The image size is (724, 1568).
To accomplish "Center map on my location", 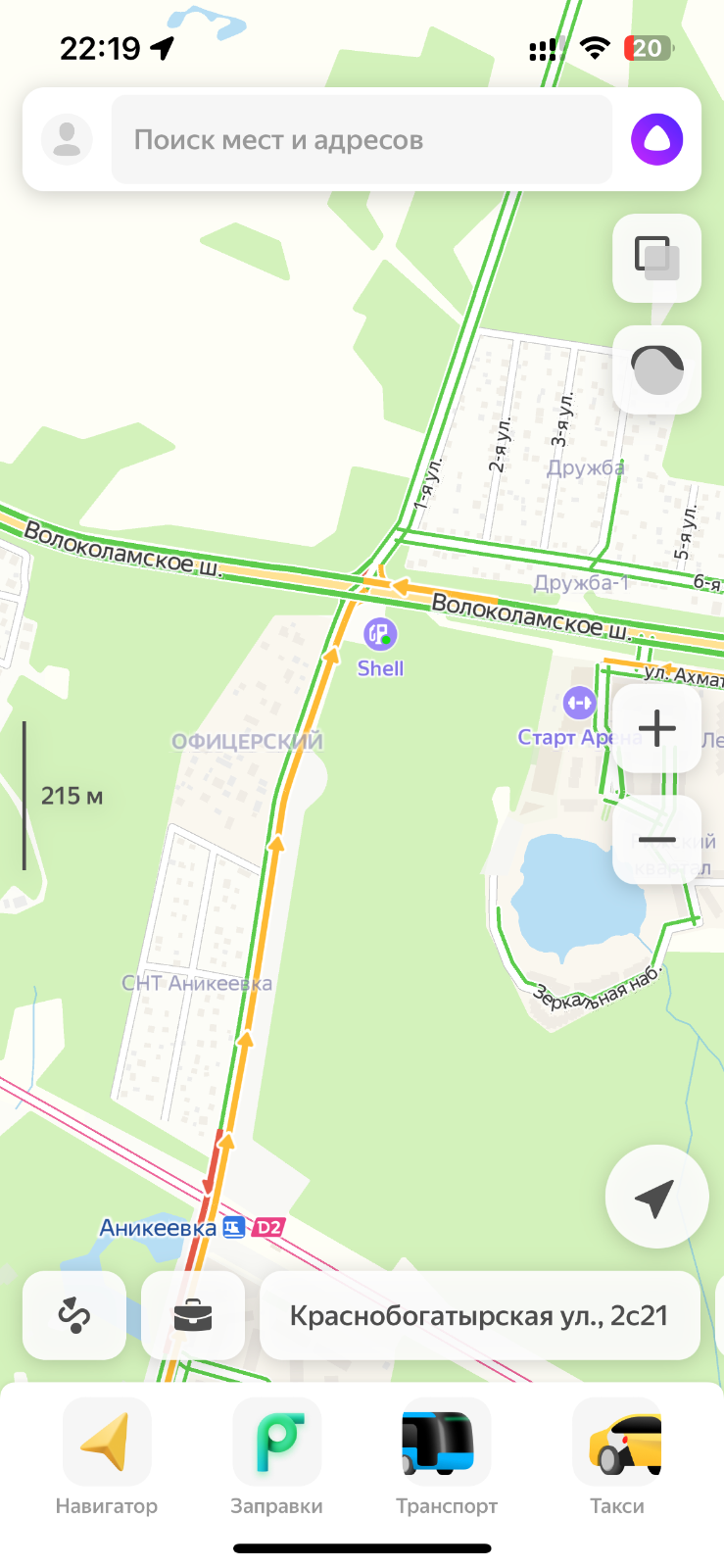I will [x=656, y=1197].
